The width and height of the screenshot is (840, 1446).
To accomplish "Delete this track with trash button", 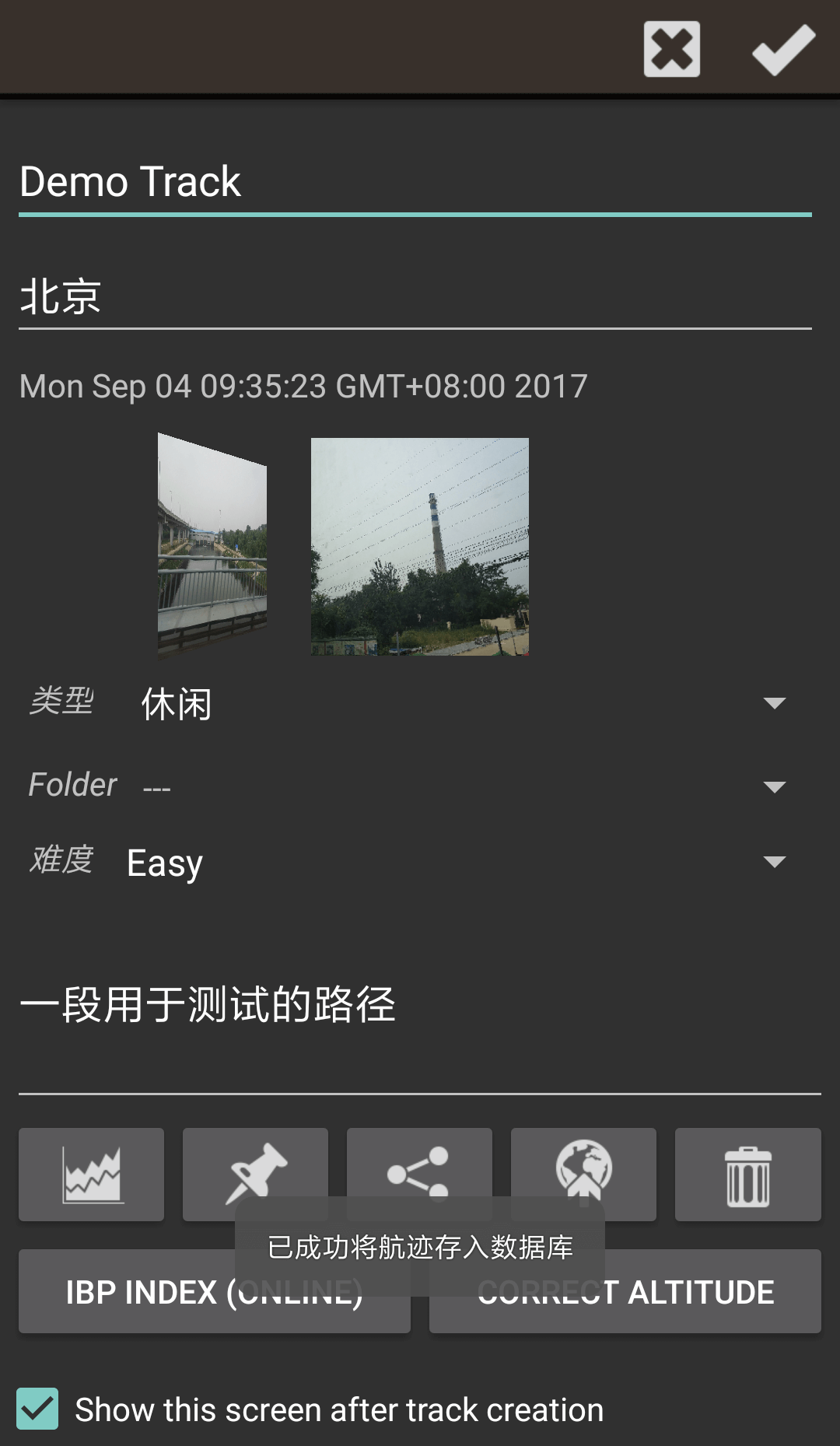I will (x=747, y=1174).
